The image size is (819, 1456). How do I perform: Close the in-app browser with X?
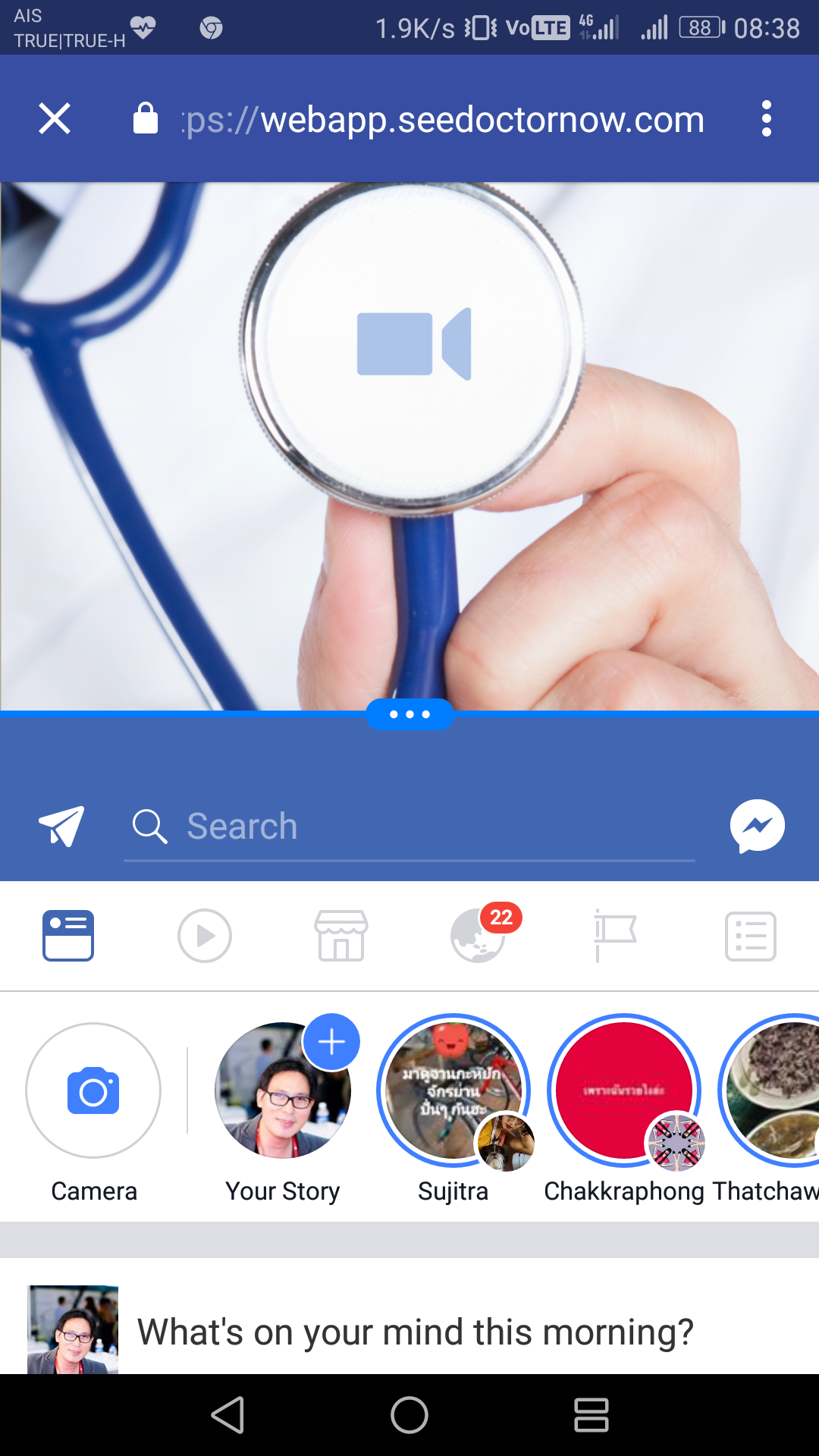point(55,118)
